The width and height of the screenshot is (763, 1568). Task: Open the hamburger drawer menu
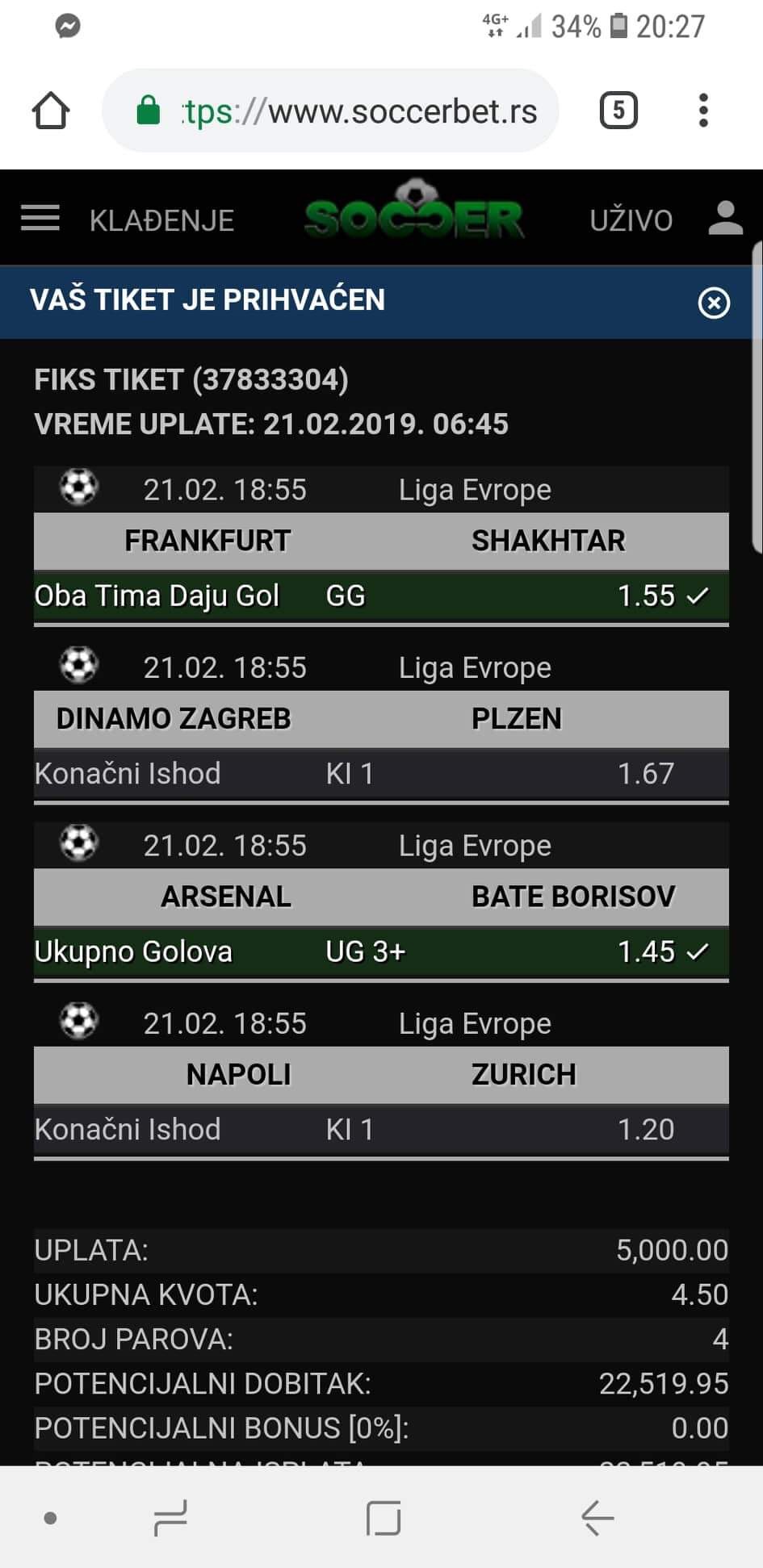click(40, 218)
